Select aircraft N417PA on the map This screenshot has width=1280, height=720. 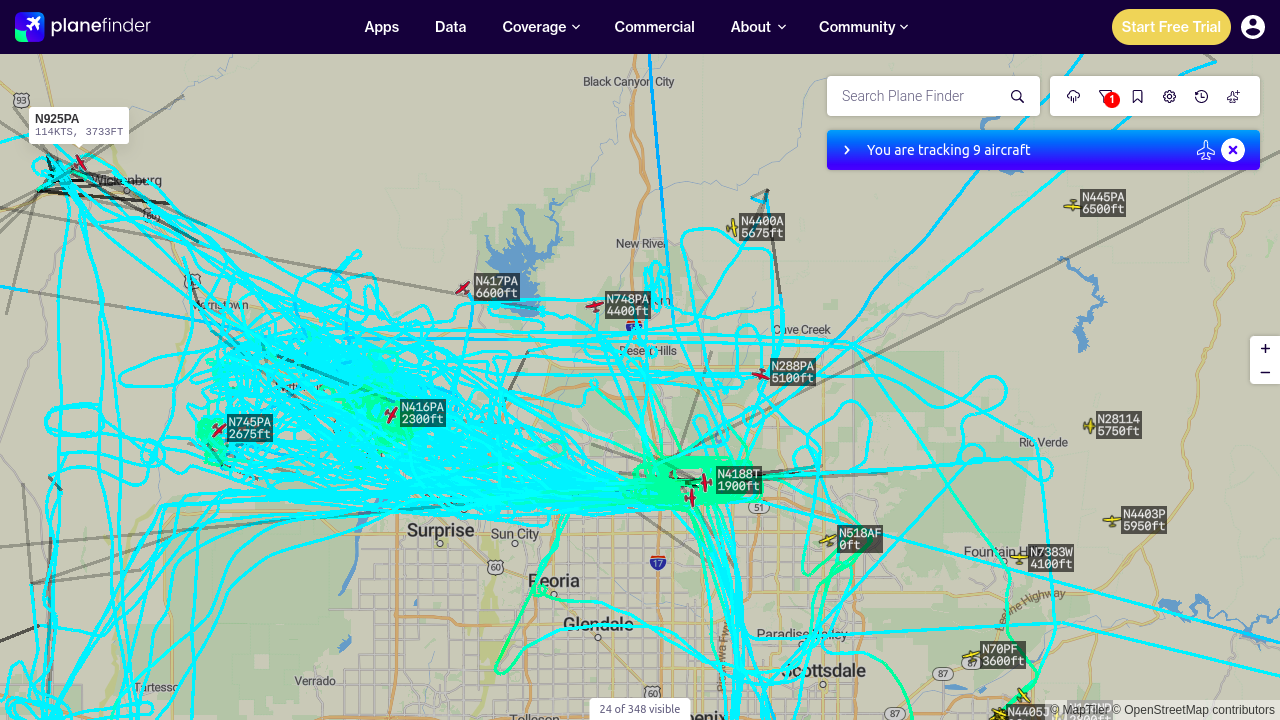pos(463,288)
